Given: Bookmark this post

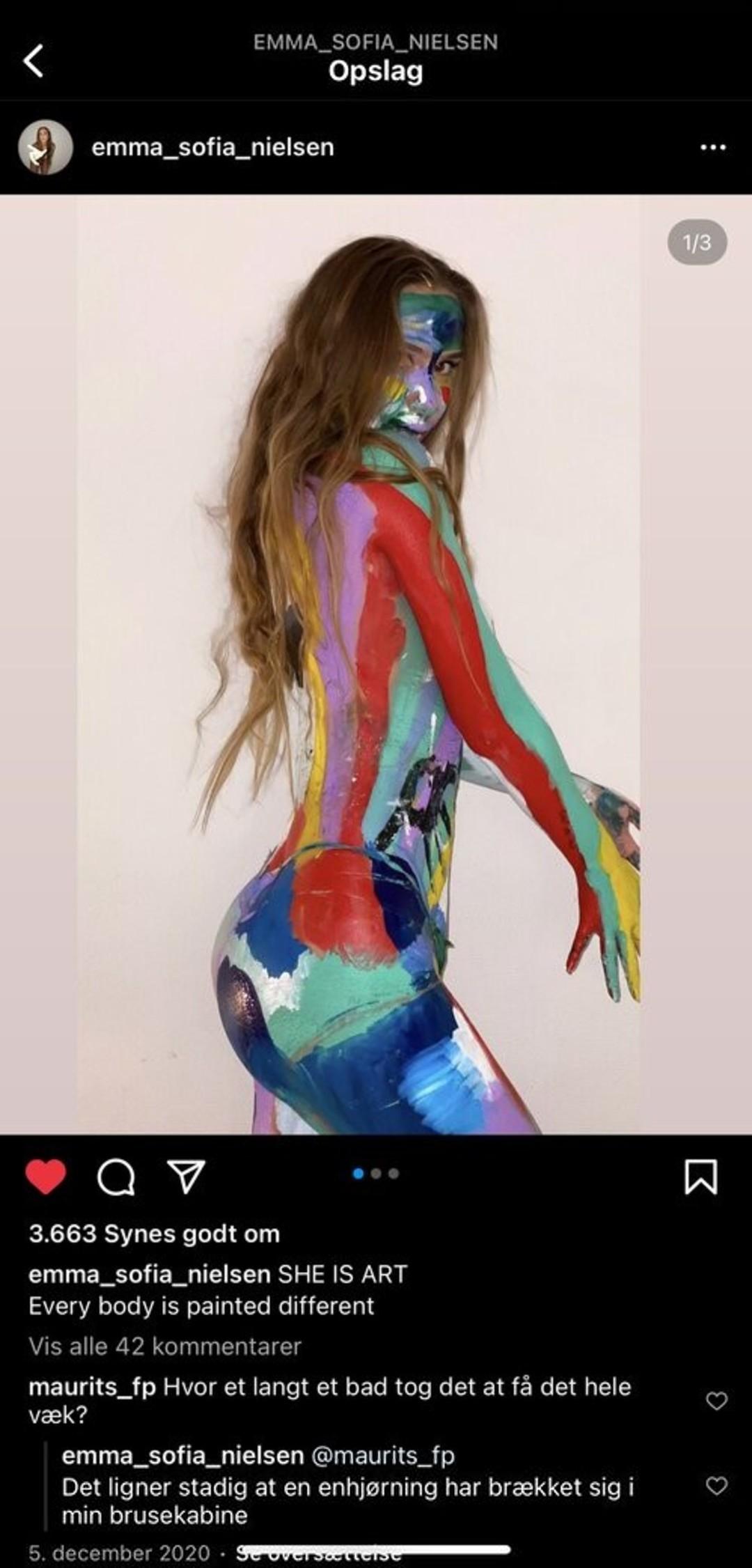Looking at the screenshot, I should pyautogui.click(x=700, y=1177).
